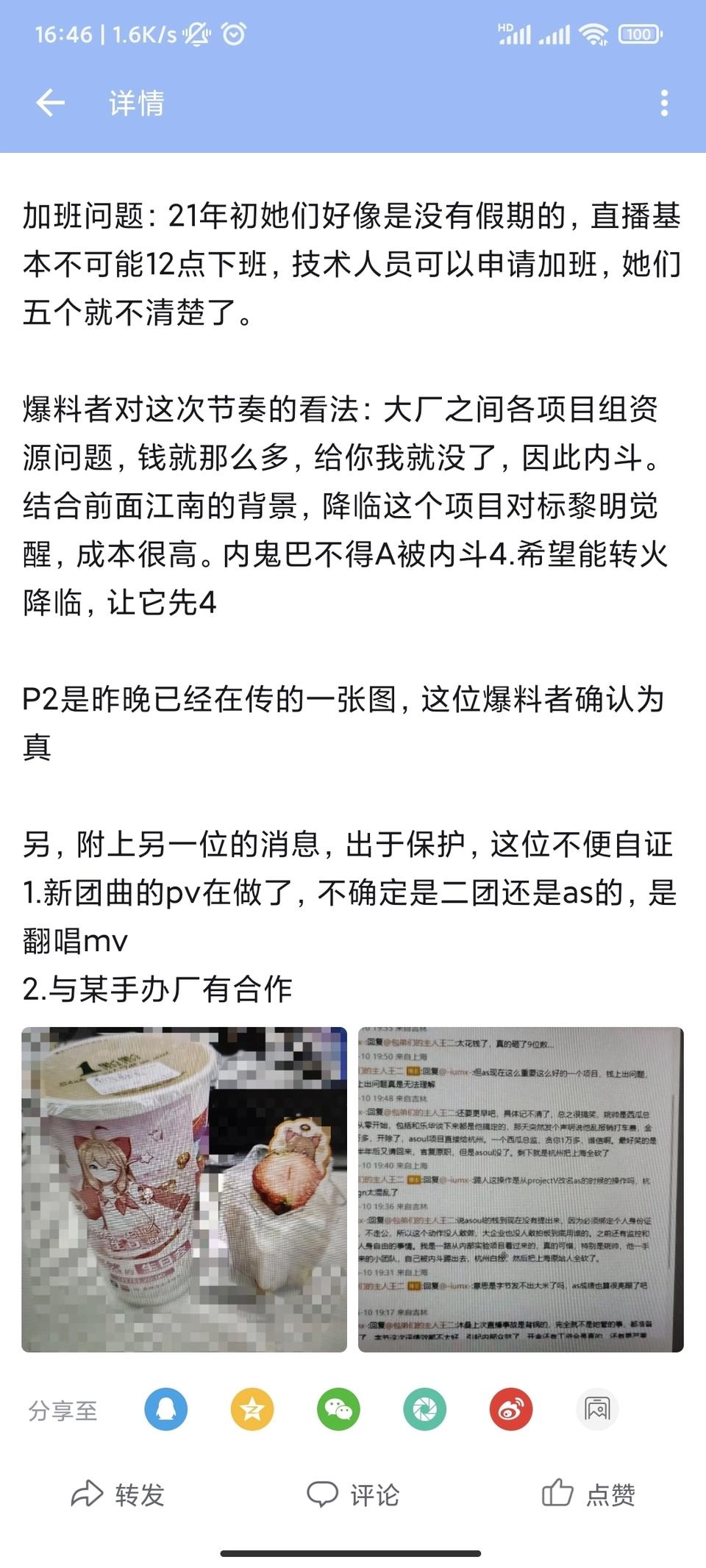Share the post to QQ
The width and height of the screenshot is (706, 1568).
(x=166, y=1409)
